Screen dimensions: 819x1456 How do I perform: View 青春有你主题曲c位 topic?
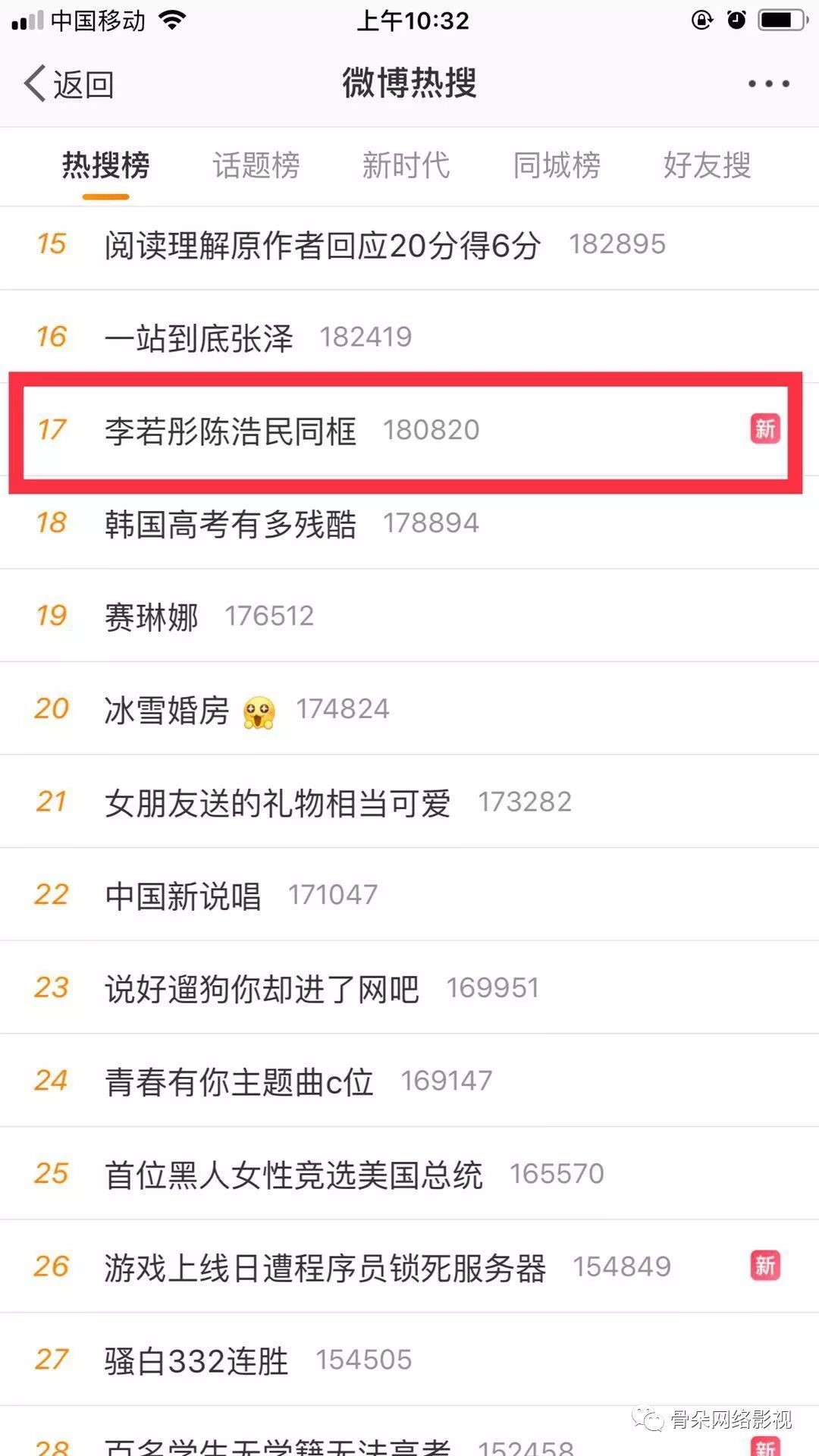point(409,1081)
